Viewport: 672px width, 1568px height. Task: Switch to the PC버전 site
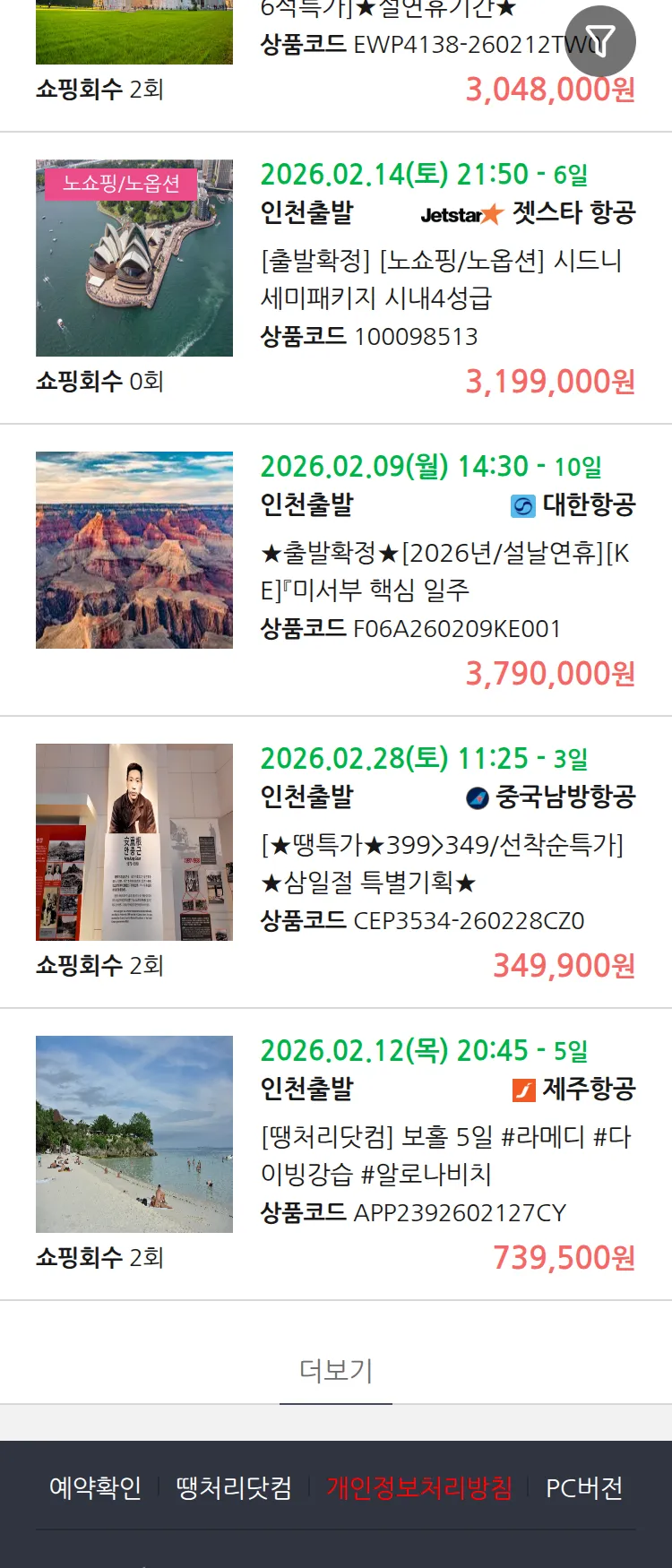[584, 1488]
